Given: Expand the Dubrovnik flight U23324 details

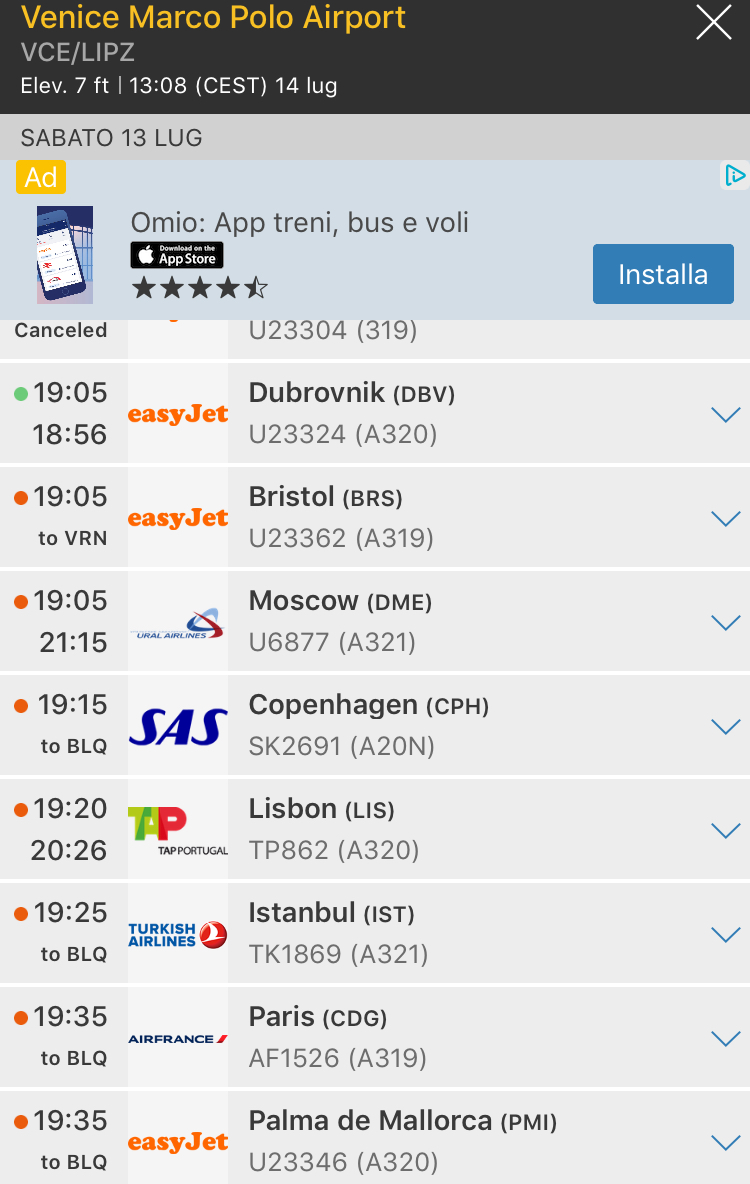Looking at the screenshot, I should (724, 414).
